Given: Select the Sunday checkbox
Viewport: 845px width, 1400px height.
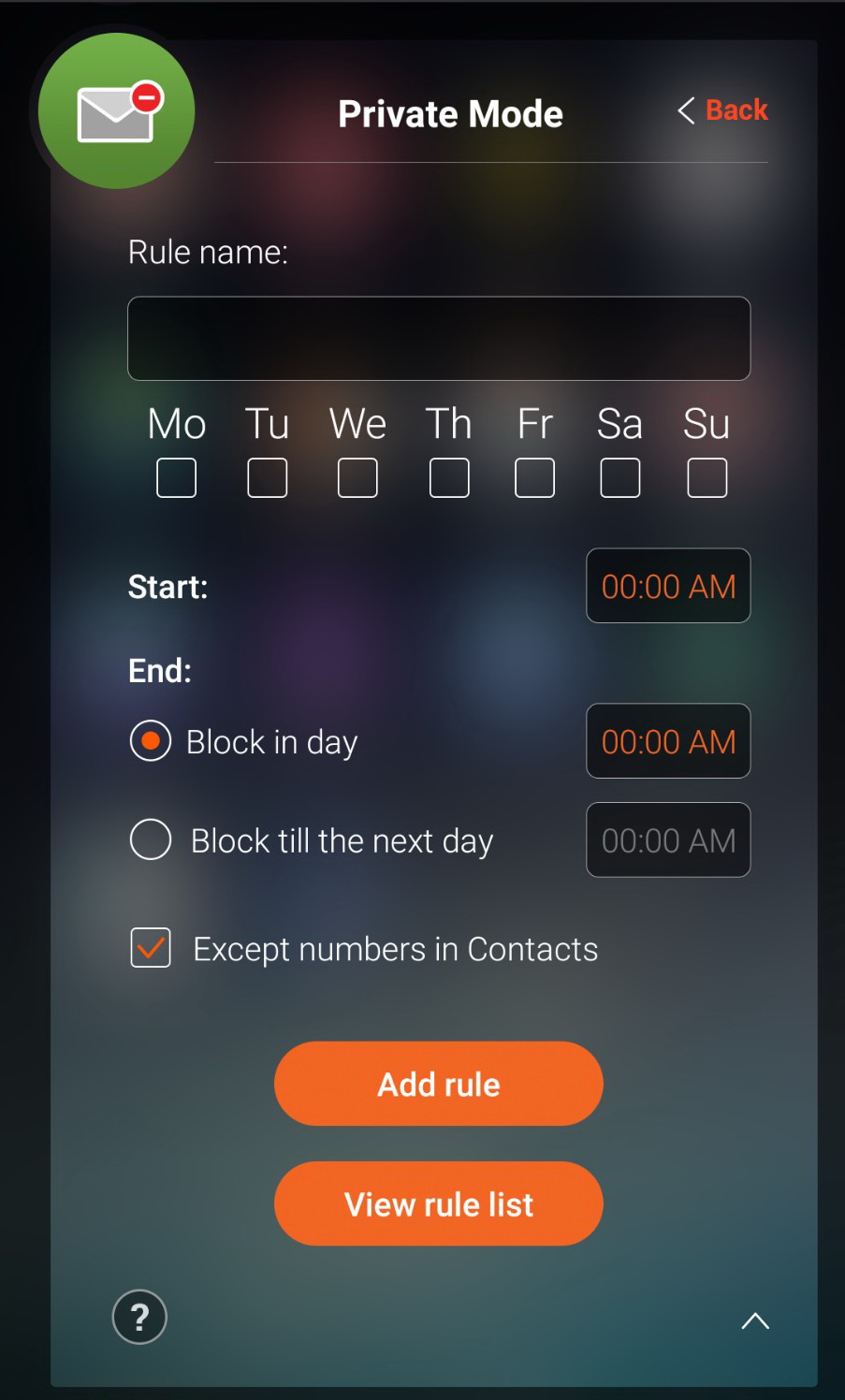Looking at the screenshot, I should (707, 477).
